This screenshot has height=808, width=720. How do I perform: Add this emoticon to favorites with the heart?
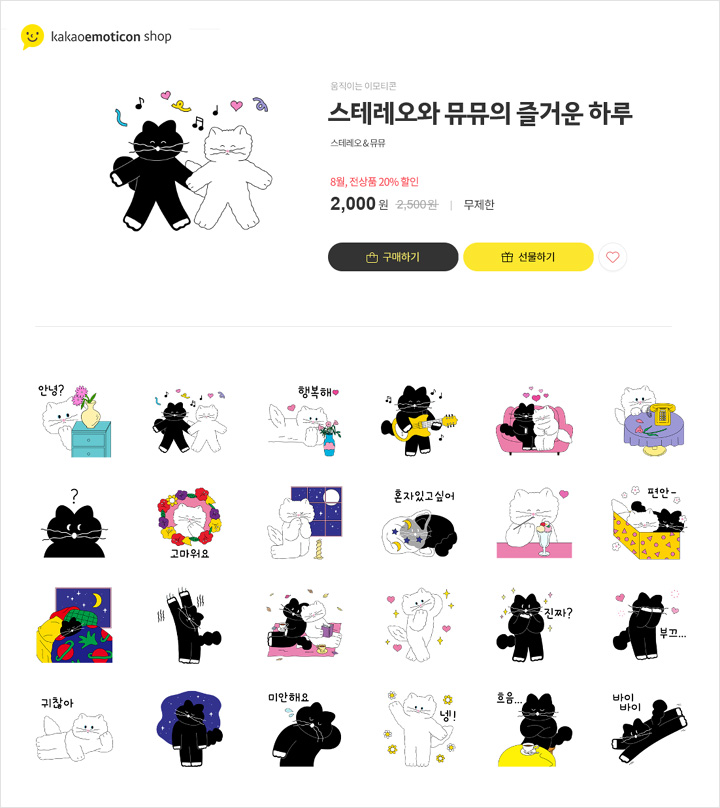613,257
